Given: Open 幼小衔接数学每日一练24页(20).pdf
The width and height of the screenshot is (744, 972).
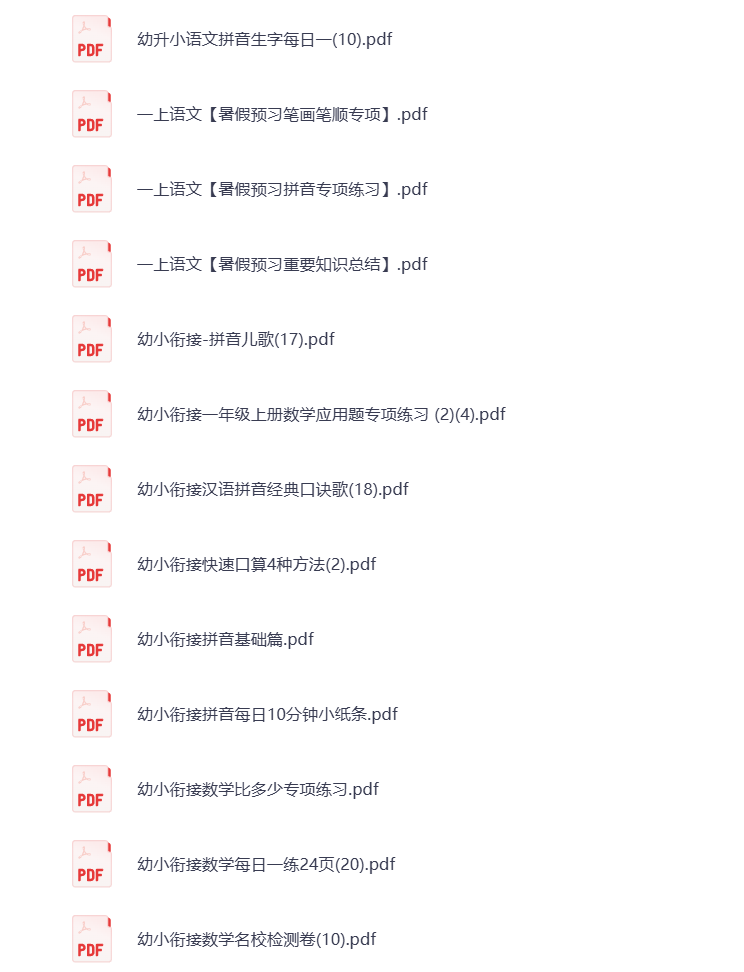Looking at the screenshot, I should click(264, 864).
